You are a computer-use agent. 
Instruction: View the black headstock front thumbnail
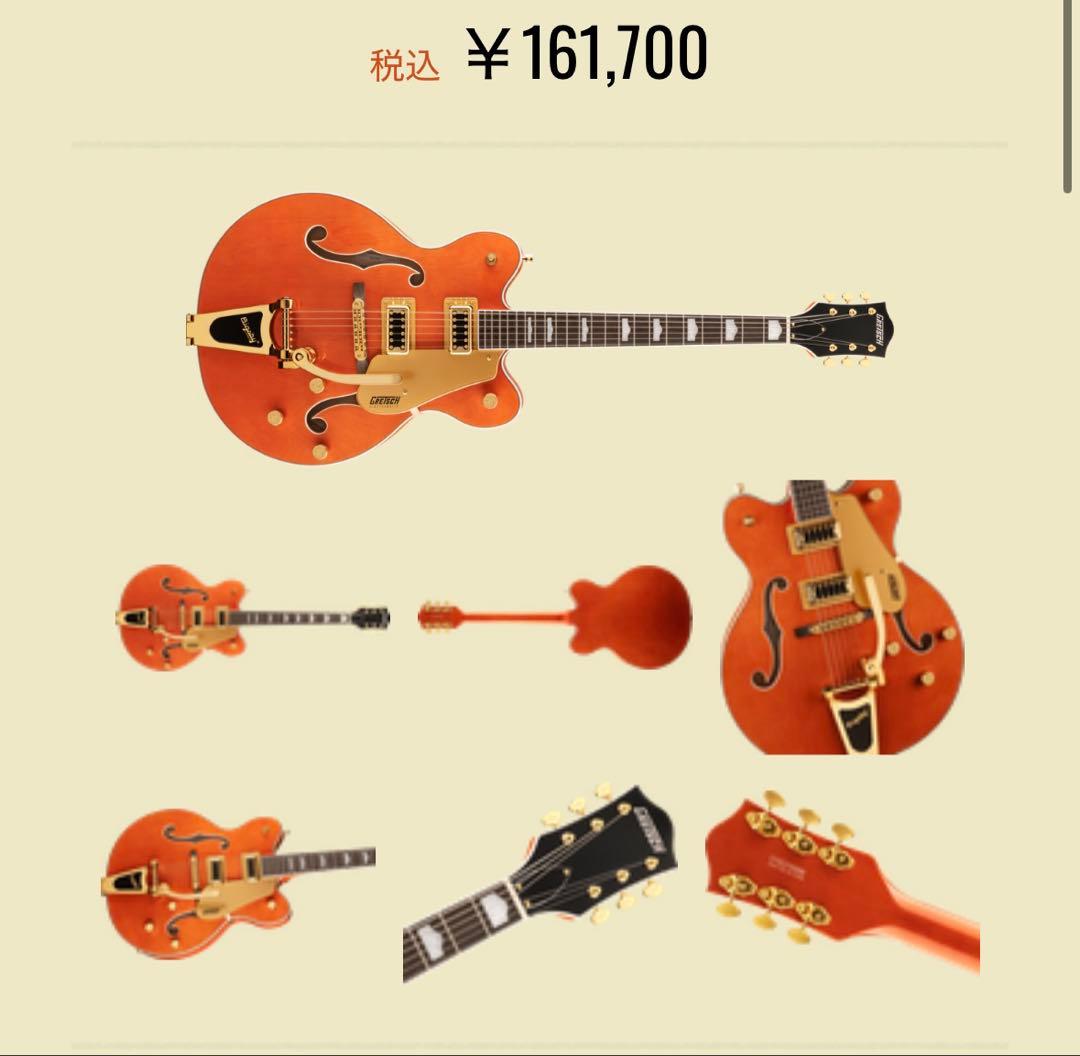[541, 883]
